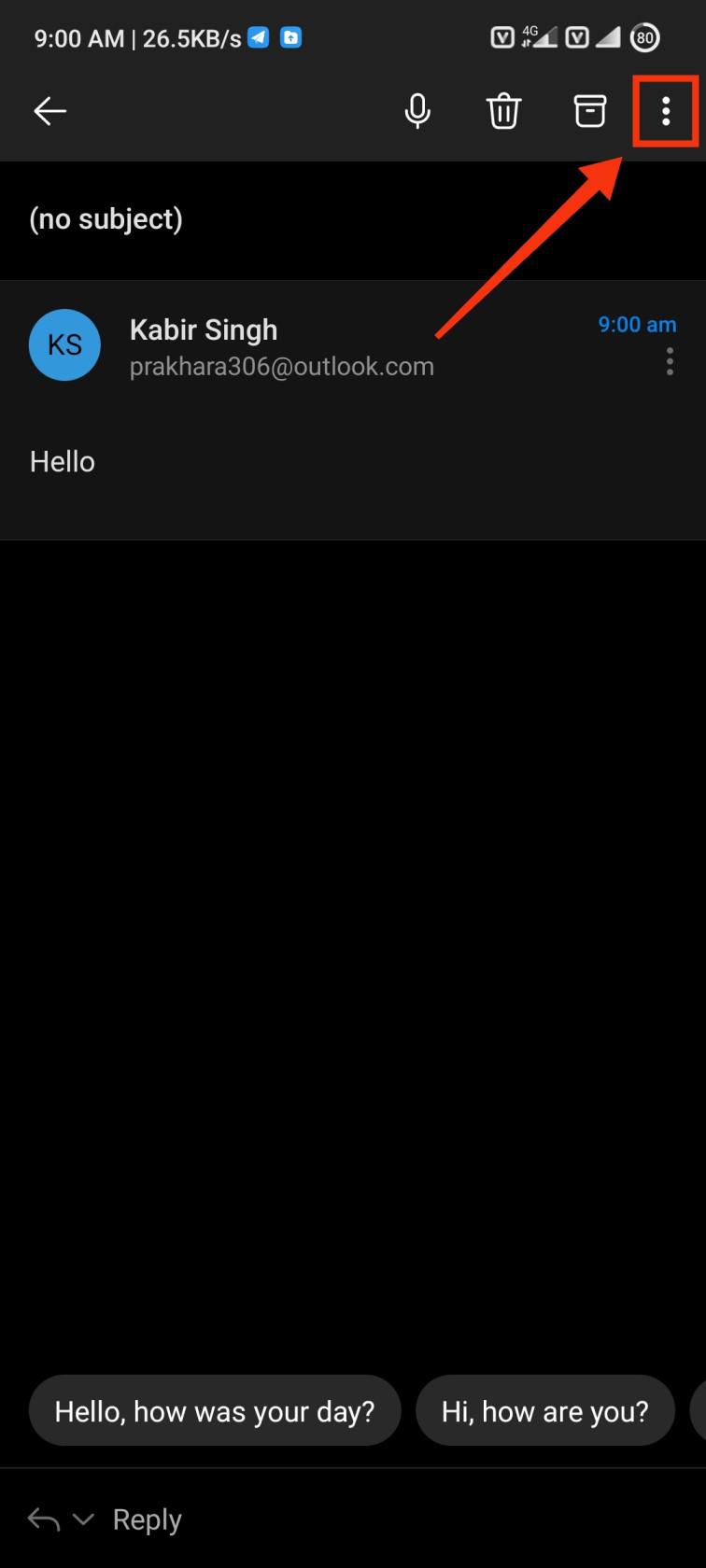Screen dimensions: 706x1568
Task: Open message options under 9:00 am
Action: 670,362
